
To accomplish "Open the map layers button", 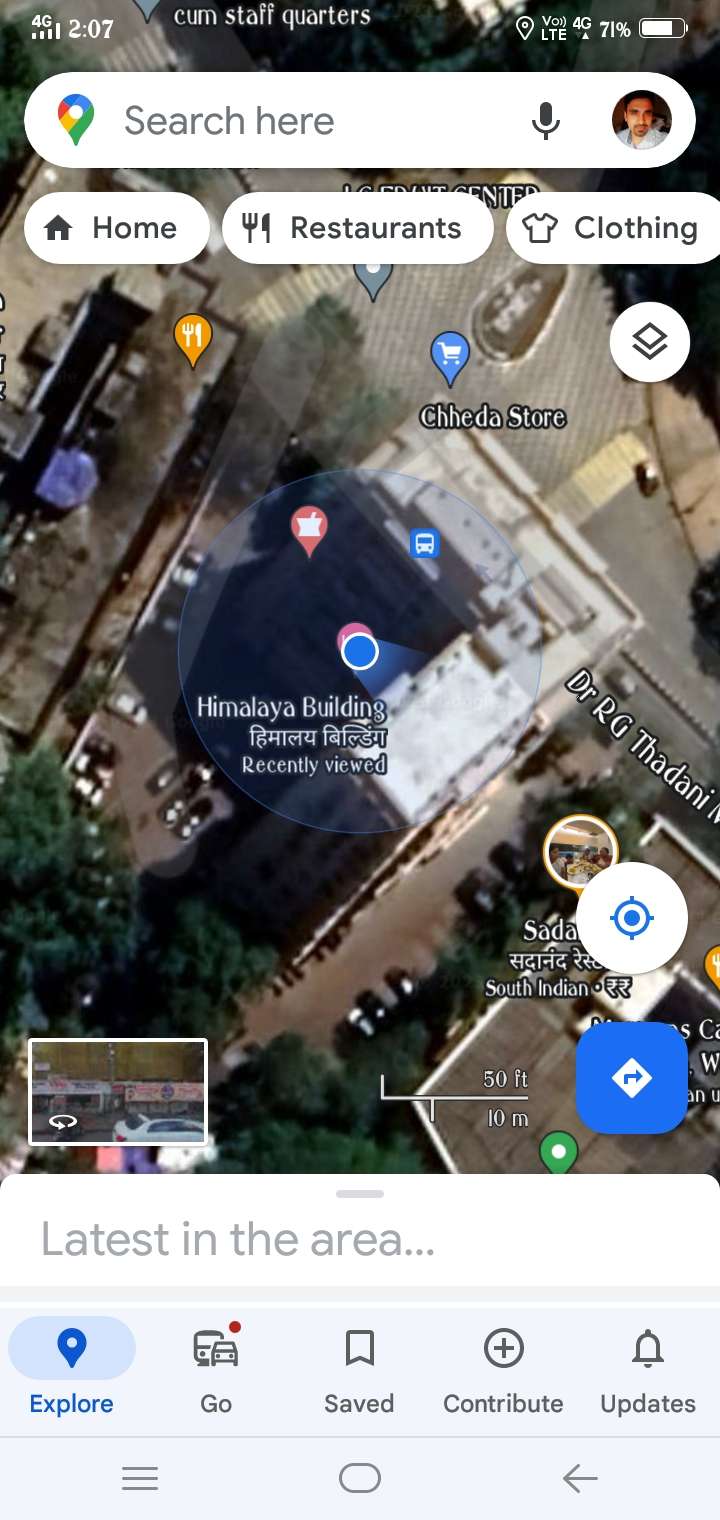I will click(650, 342).
